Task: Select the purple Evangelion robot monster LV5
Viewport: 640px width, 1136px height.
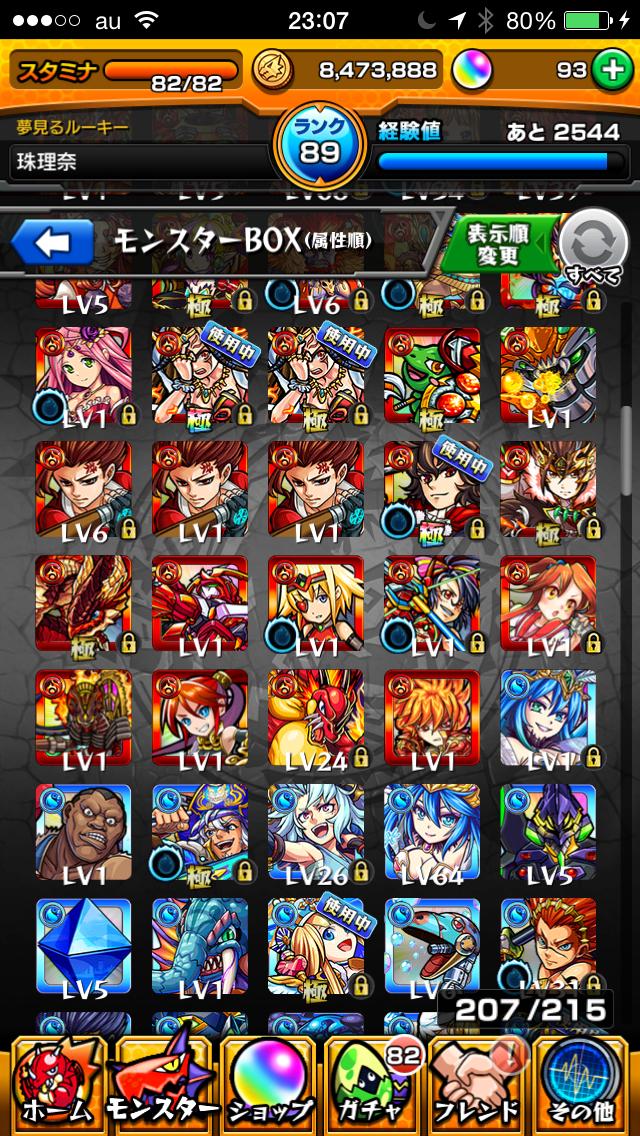Action: click(548, 833)
